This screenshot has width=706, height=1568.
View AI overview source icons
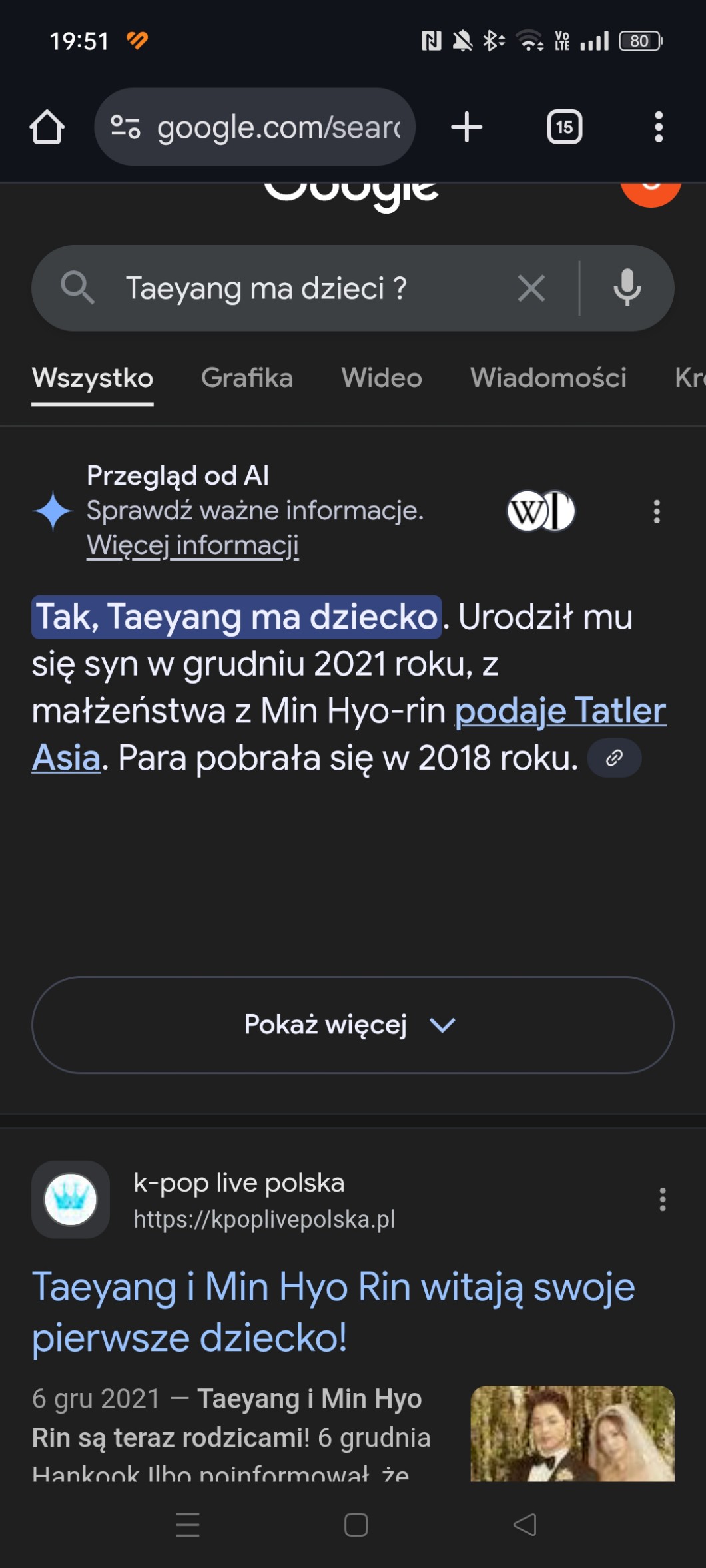541,511
